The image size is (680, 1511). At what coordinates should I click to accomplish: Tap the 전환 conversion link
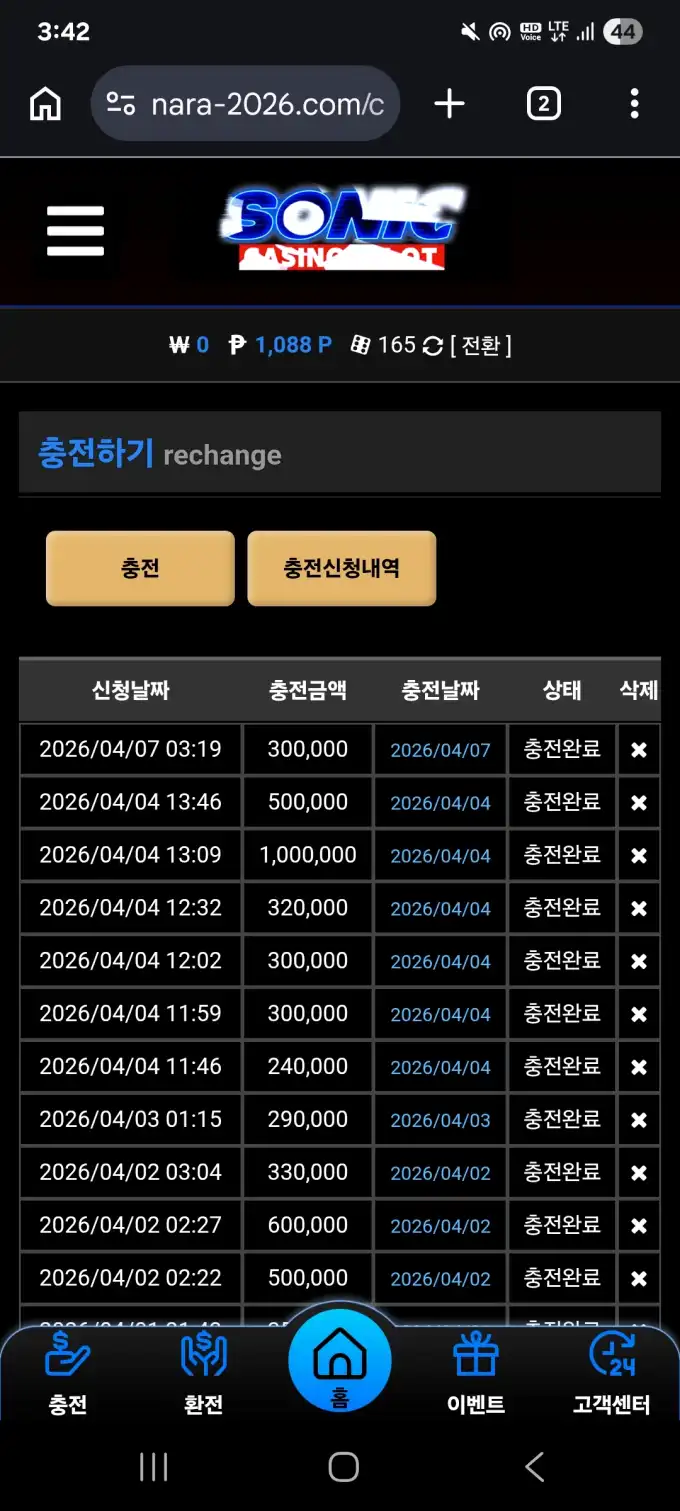coord(481,345)
